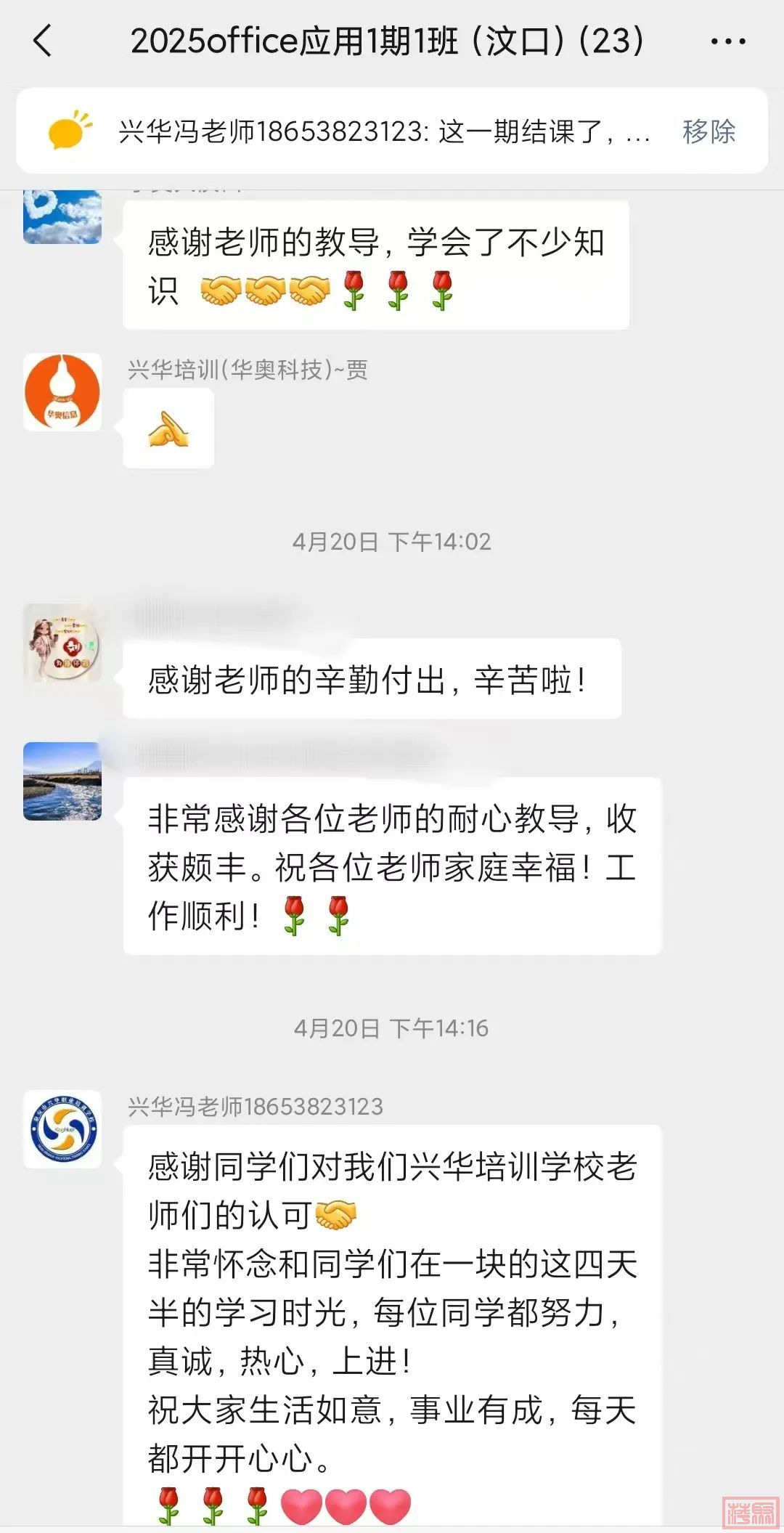Open the doll avatar next to 感谢老师的辛勤付出
Image resolution: width=784 pixels, height=1533 pixels.
point(62,643)
